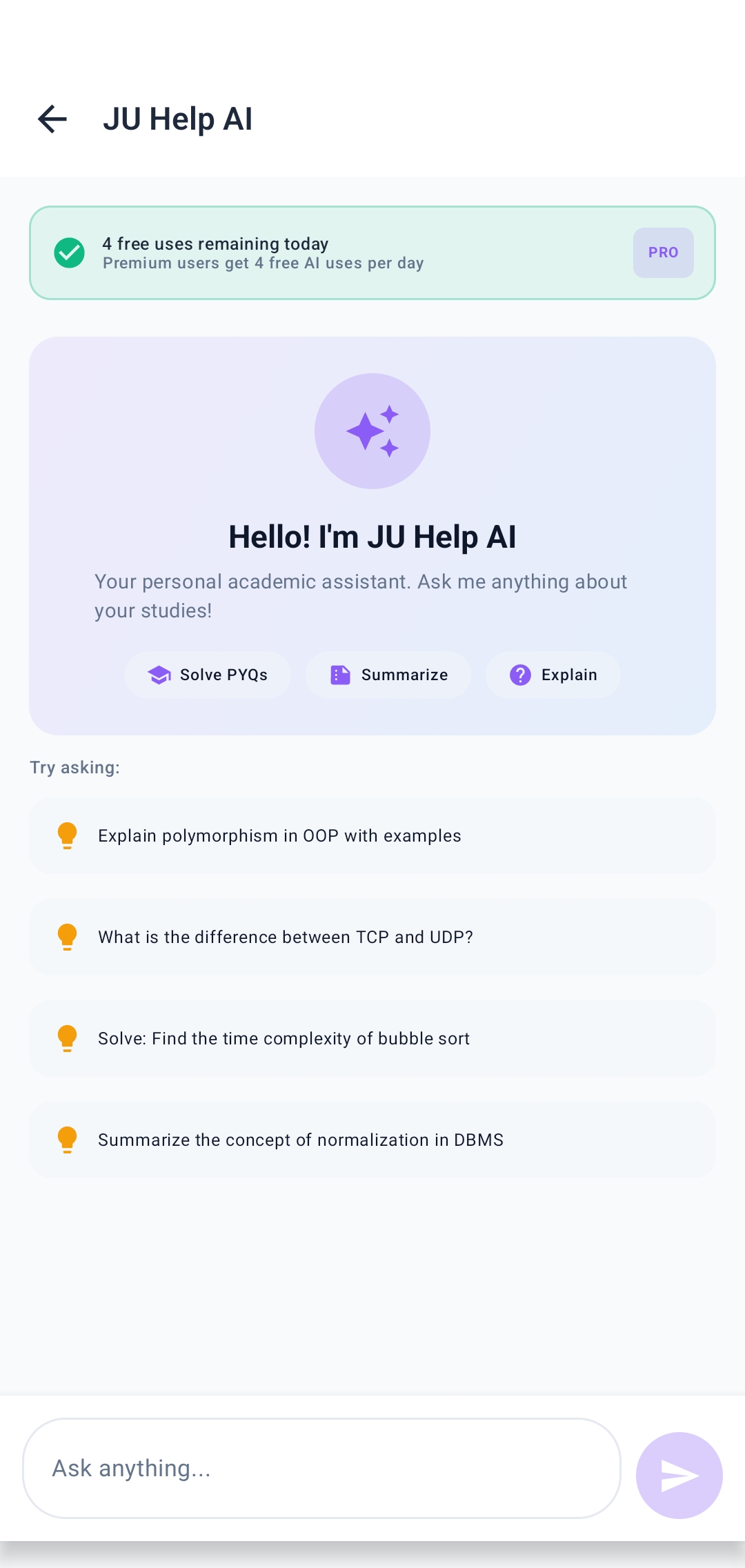Image resolution: width=745 pixels, height=1568 pixels.
Task: Ask about polymorphism in OOP suggestion
Action: coord(372,835)
